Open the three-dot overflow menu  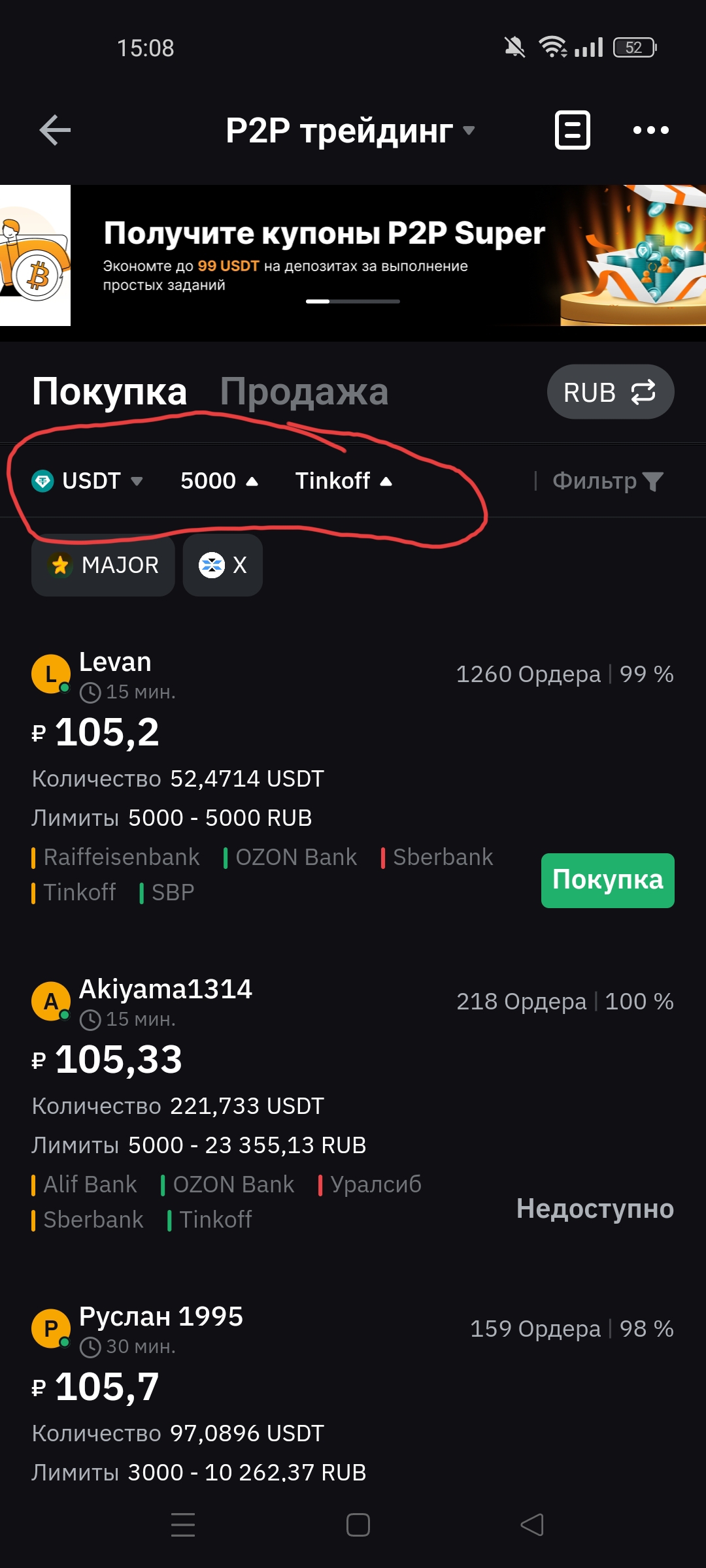651,130
